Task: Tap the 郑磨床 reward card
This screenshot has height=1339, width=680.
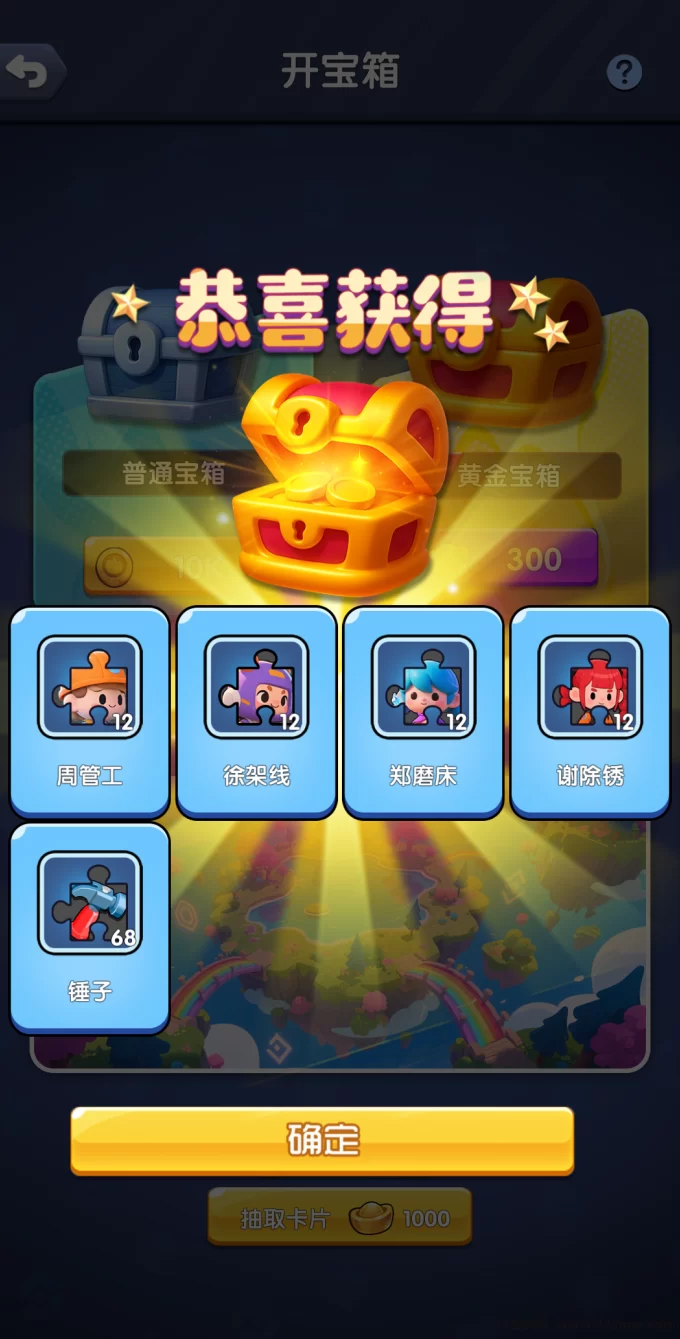Action: coord(423,711)
